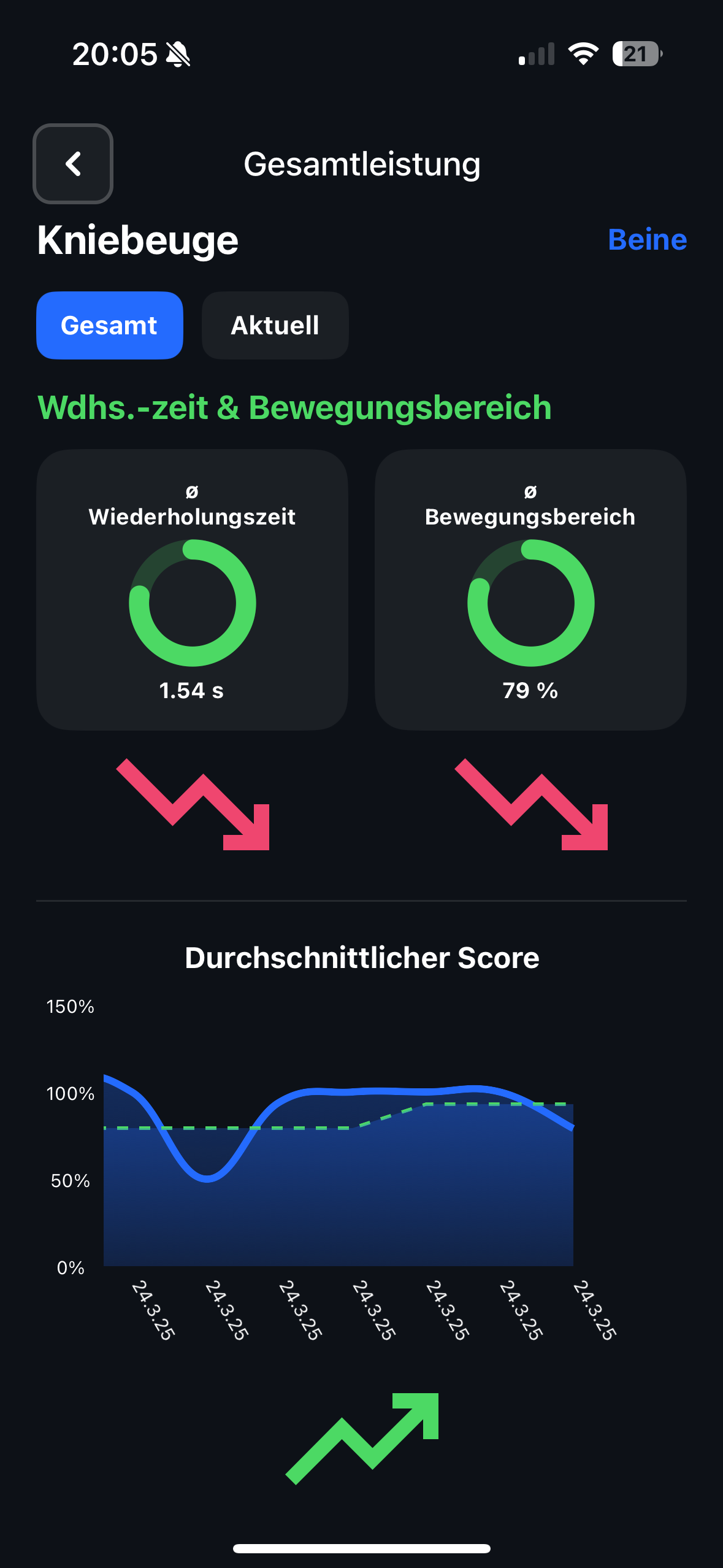
Task: Open the Beine muscle group link
Action: coord(647,239)
